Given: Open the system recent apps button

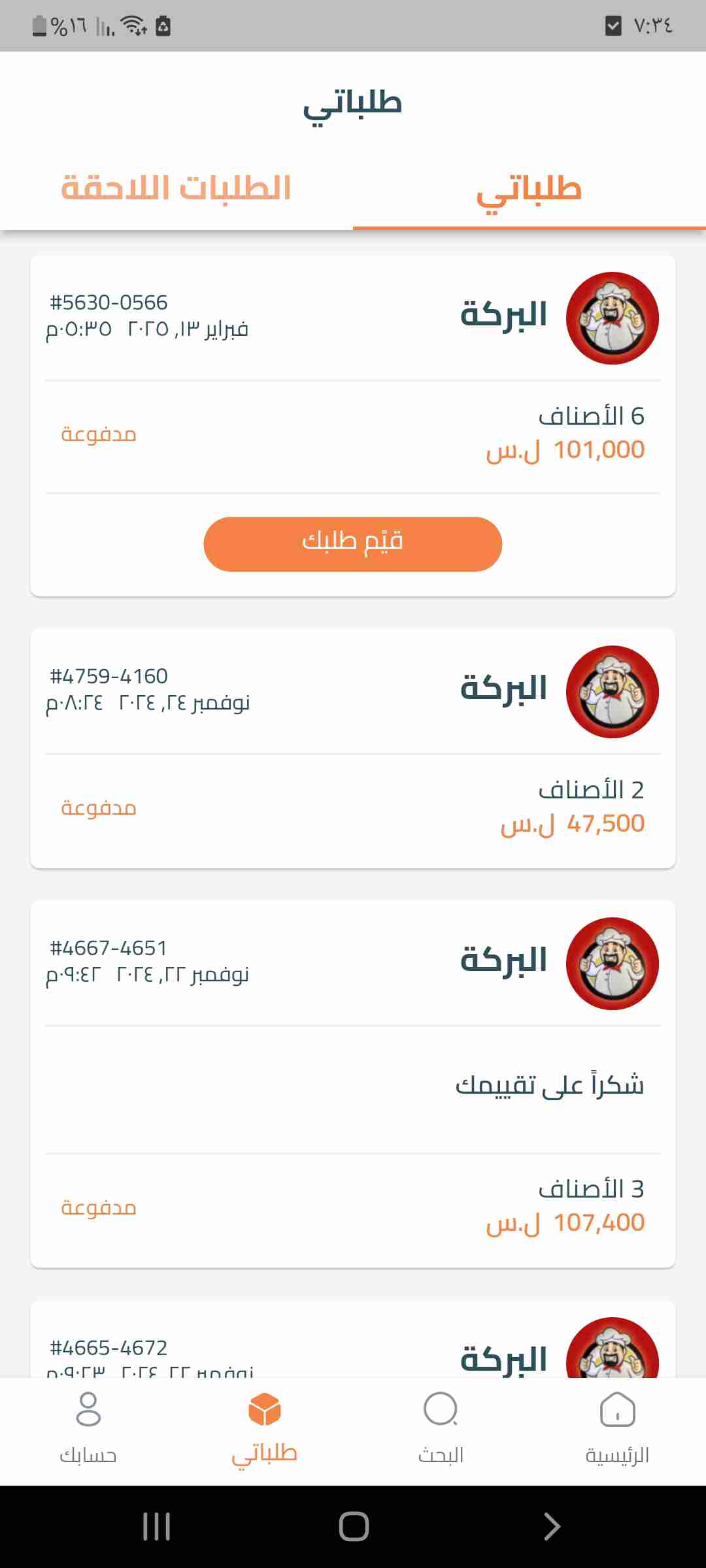Looking at the screenshot, I should [x=157, y=1526].
